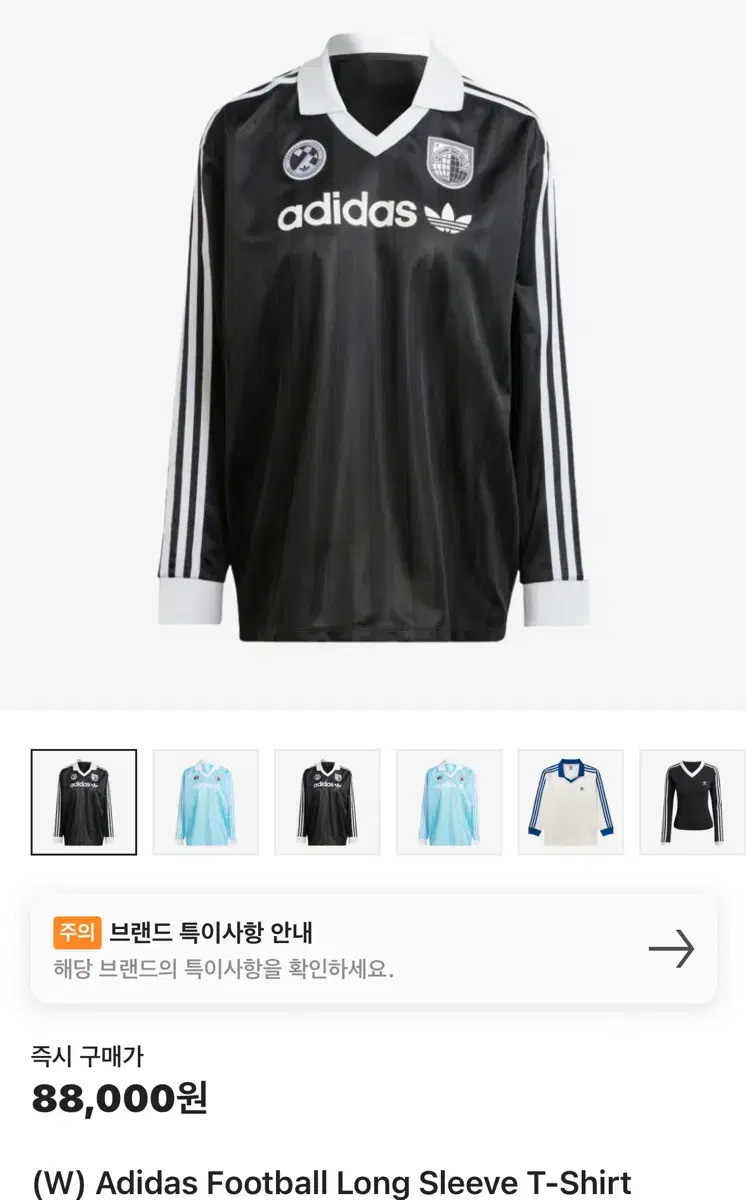Image resolution: width=746 pixels, height=1200 pixels.
Task: Select the light blue jersey back-view thumbnail
Action: 450,802
